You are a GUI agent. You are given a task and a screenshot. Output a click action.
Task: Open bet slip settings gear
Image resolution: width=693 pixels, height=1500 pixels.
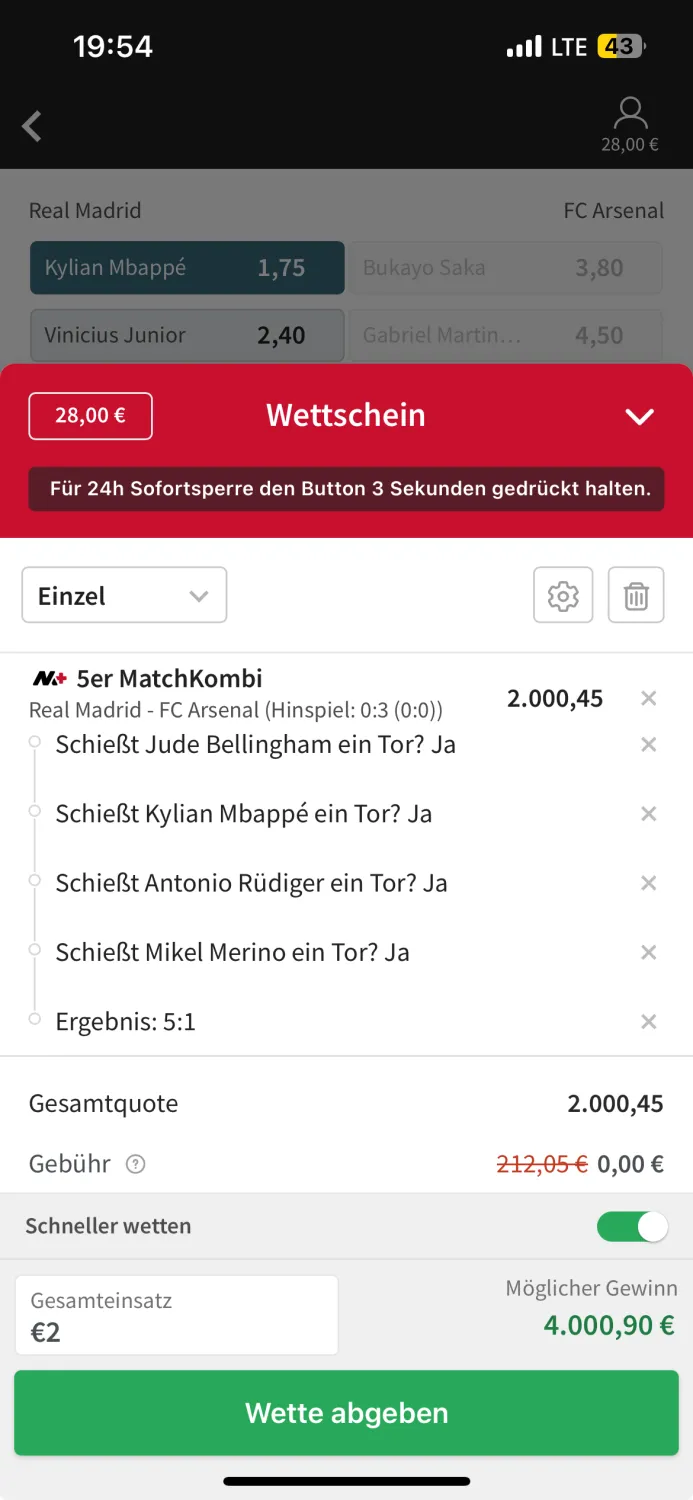(x=563, y=596)
